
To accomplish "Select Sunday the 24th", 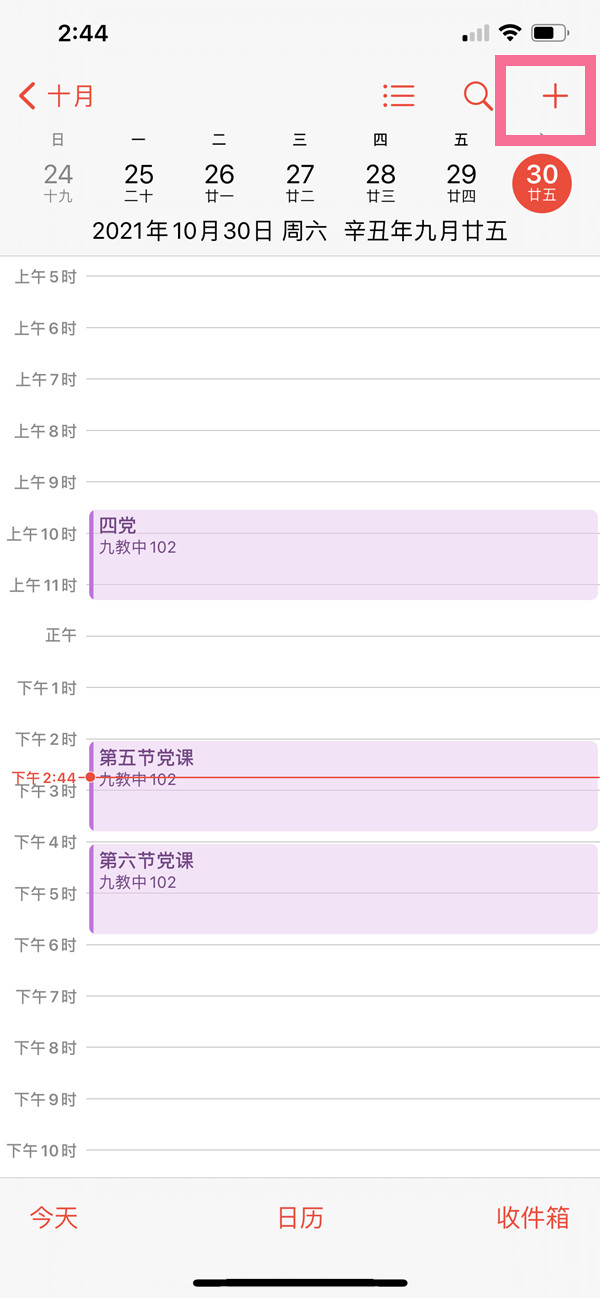I will (58, 183).
